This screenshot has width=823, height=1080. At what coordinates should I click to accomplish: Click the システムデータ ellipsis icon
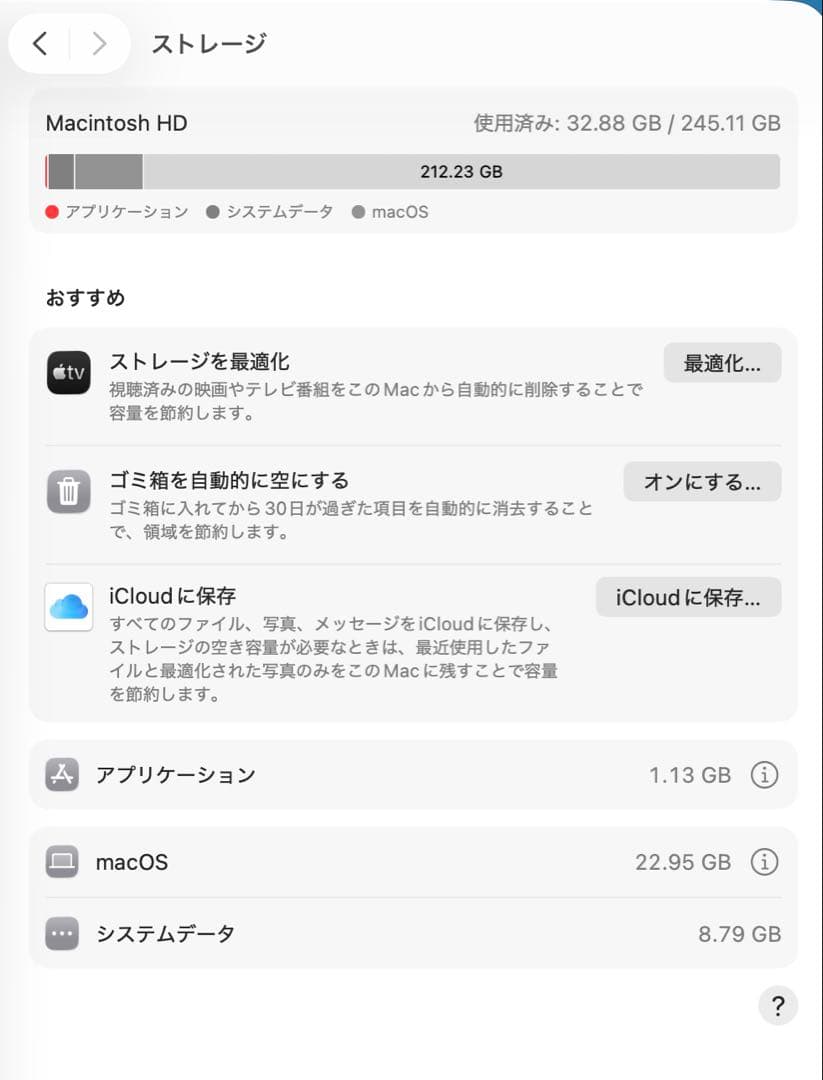(x=61, y=934)
